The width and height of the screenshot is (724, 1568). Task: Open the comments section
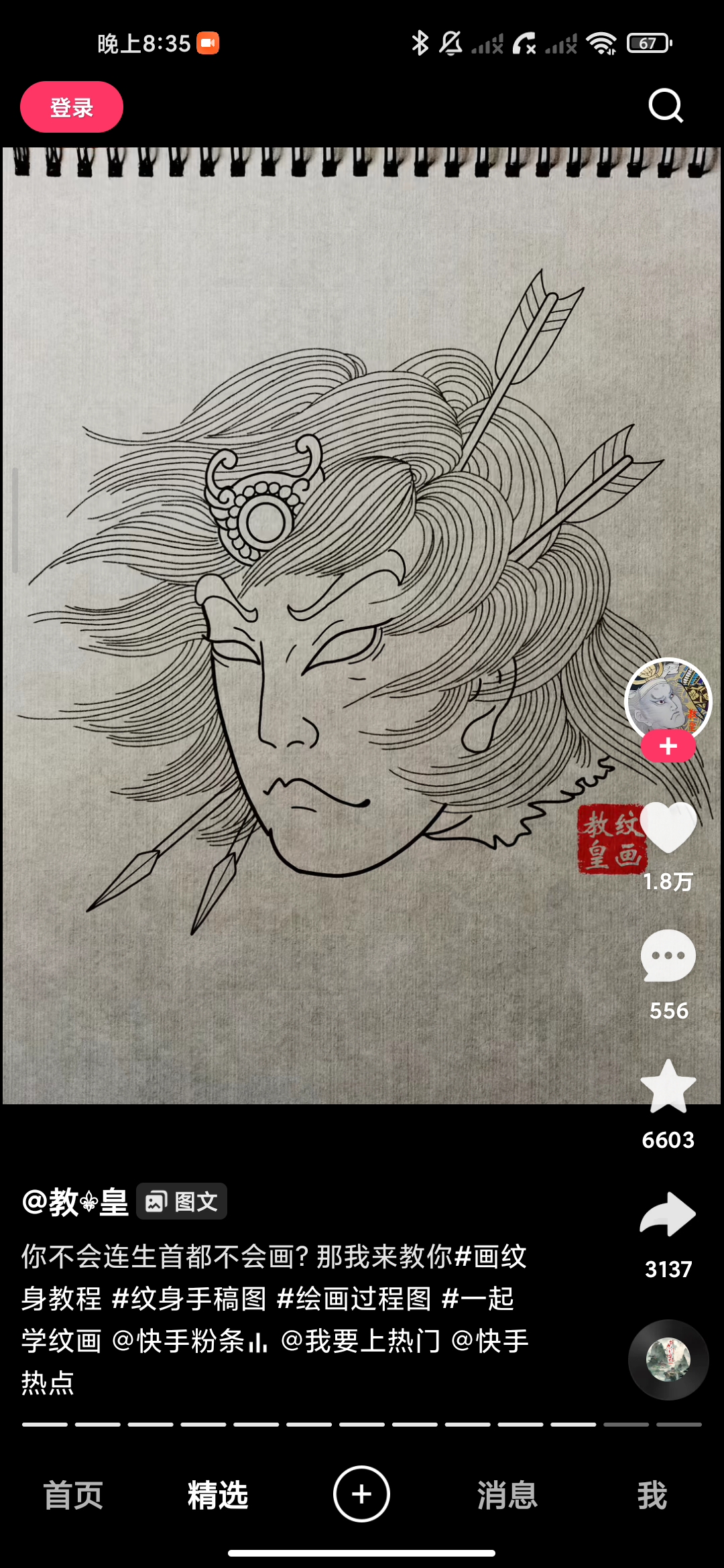coord(668,956)
